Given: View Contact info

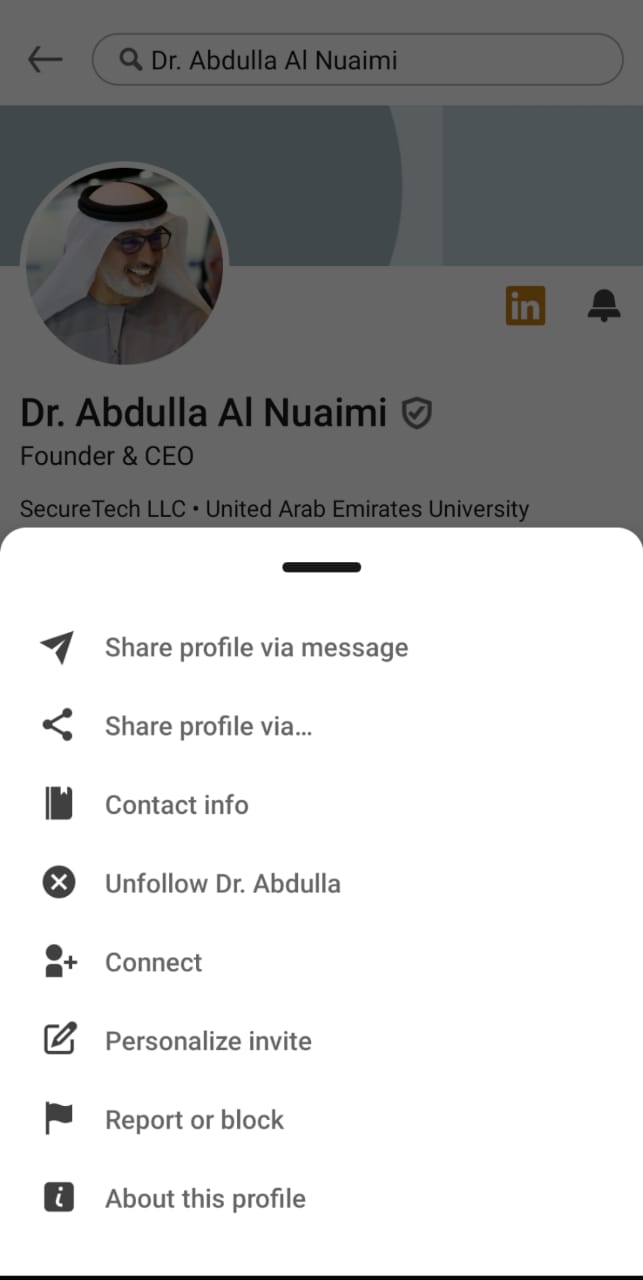Looking at the screenshot, I should coord(321,805).
